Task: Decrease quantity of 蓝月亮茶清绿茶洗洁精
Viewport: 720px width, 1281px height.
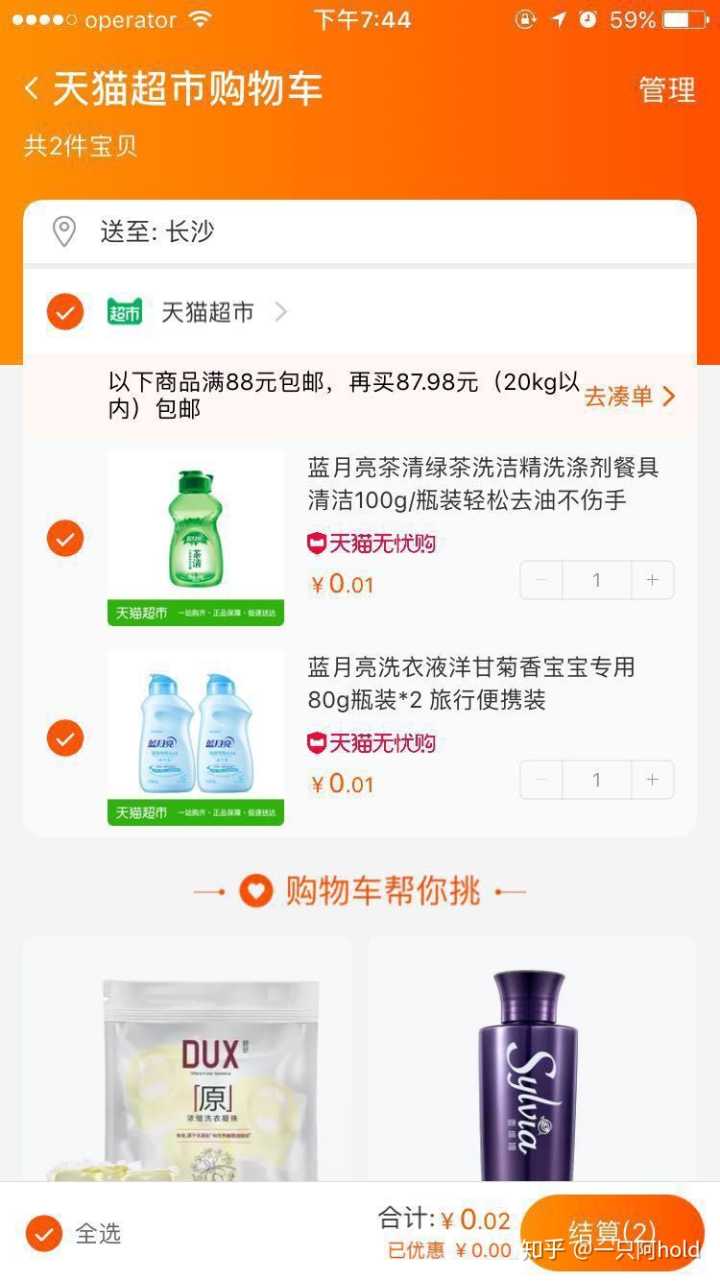Action: 542,580
